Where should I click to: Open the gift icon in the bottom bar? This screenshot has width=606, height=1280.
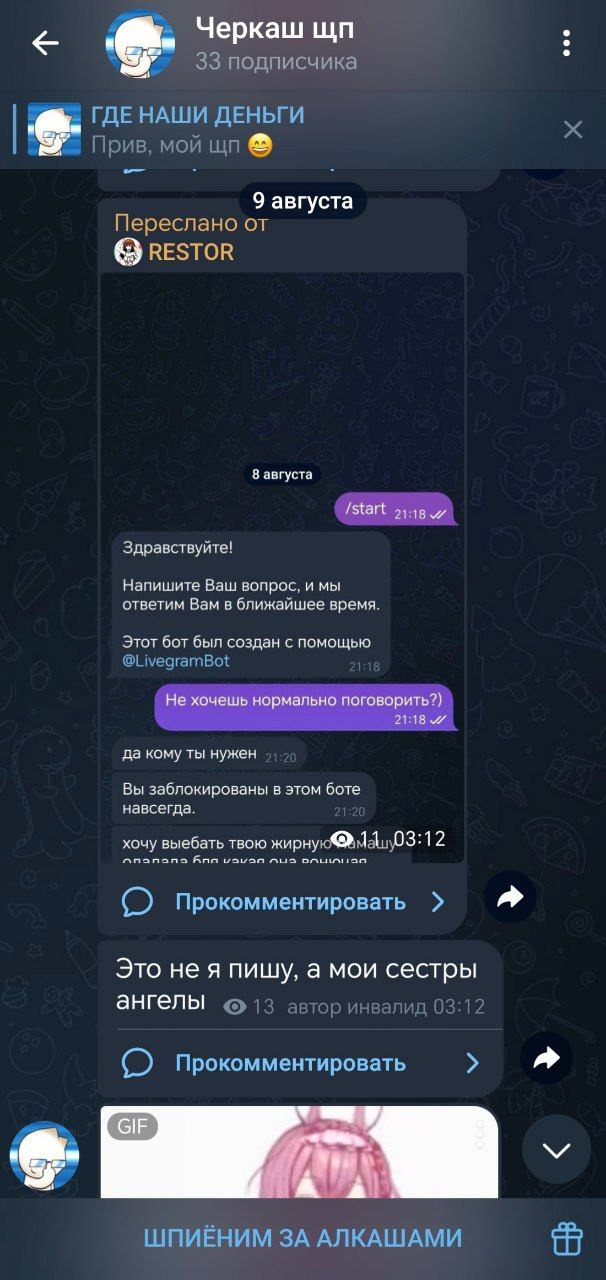[567, 1238]
